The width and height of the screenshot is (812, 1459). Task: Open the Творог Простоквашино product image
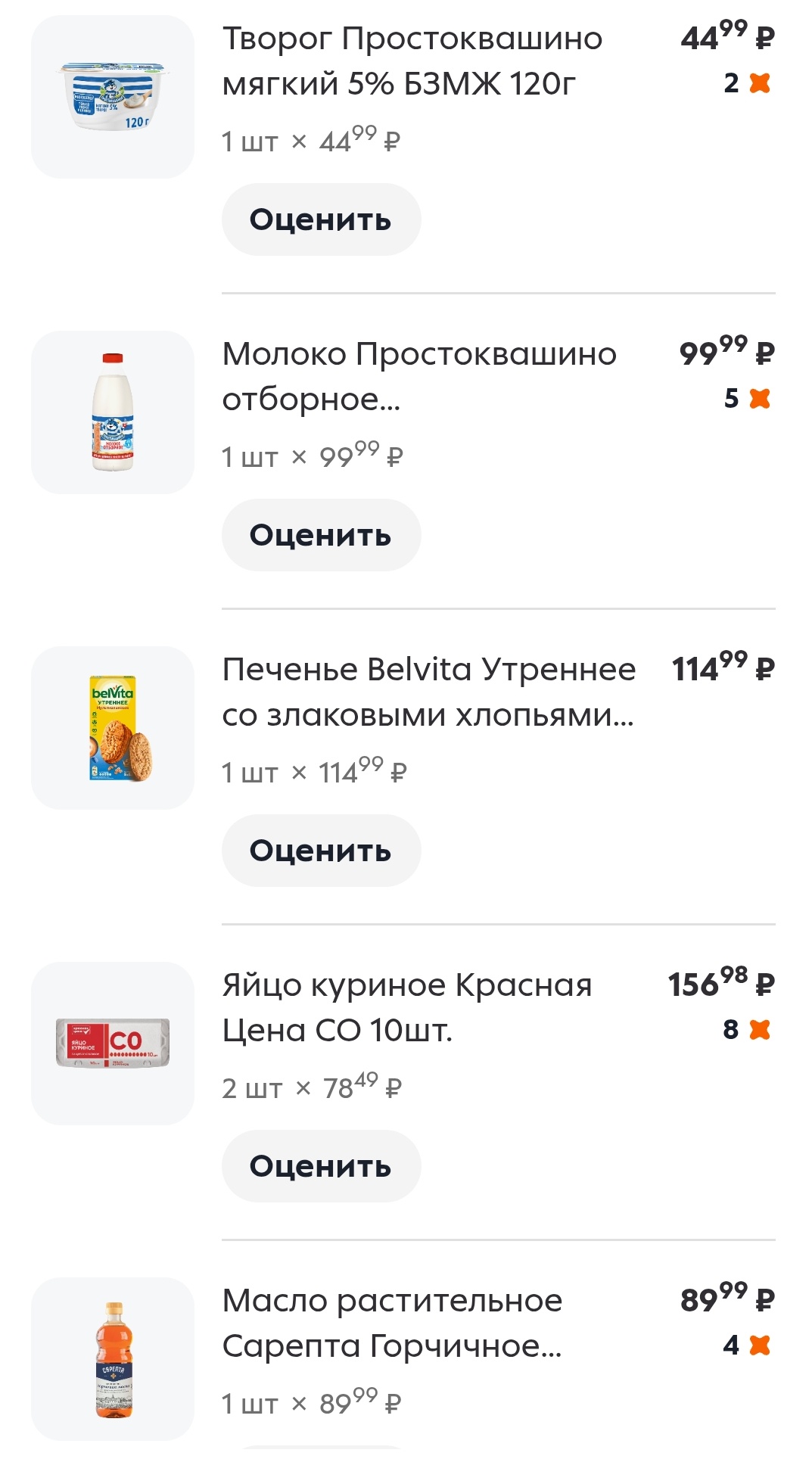click(113, 97)
